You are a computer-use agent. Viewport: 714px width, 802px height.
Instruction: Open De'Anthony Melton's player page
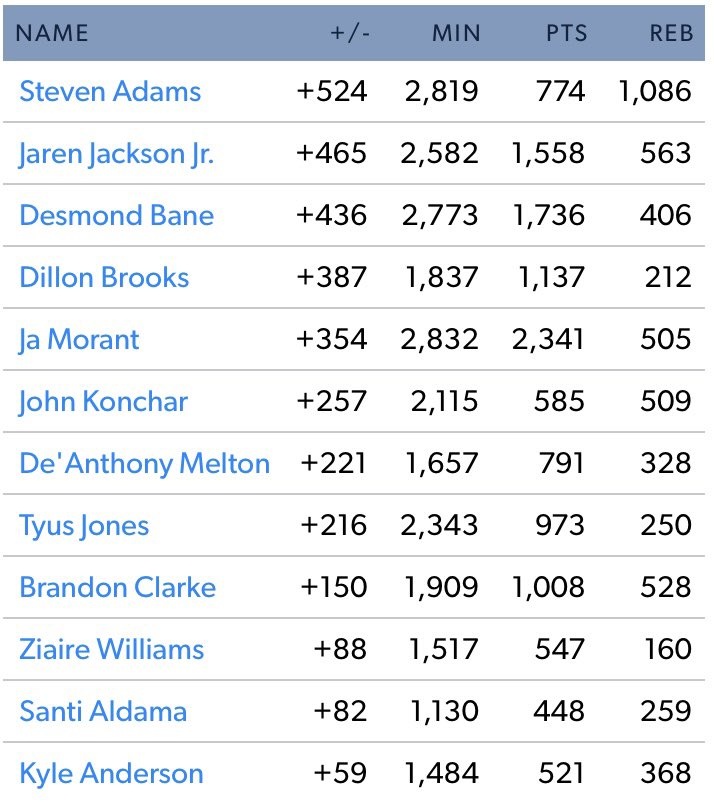(x=144, y=464)
